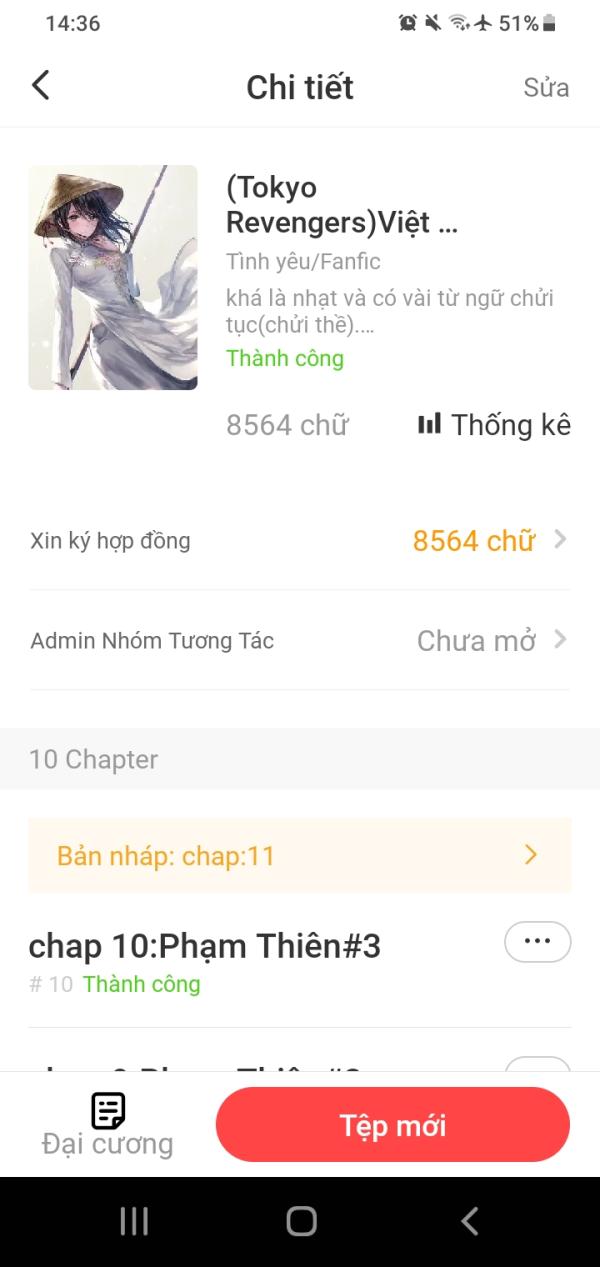
Task: Create a new file with Tệp mới
Action: pos(393,1125)
